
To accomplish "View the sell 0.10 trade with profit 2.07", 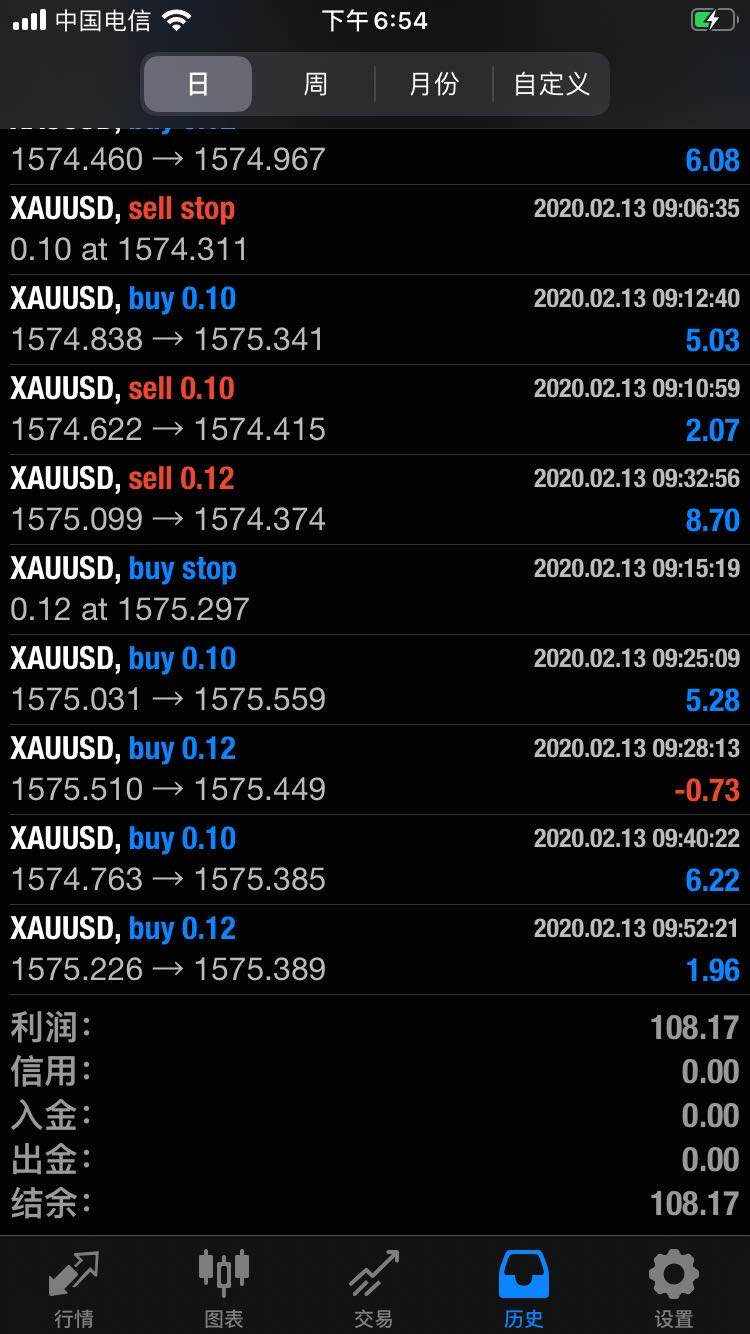I will click(375, 410).
